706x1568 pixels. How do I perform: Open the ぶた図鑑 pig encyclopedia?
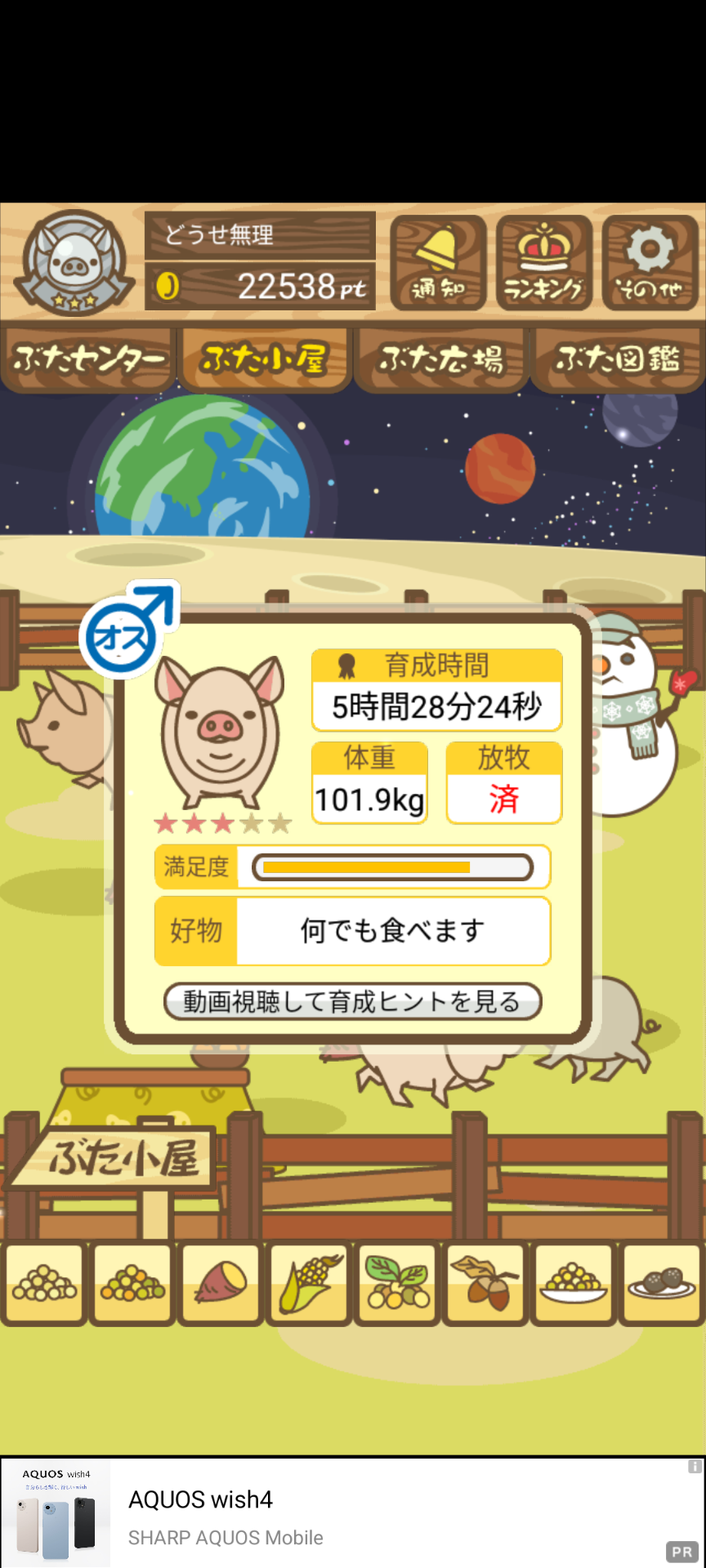pyautogui.click(x=618, y=359)
